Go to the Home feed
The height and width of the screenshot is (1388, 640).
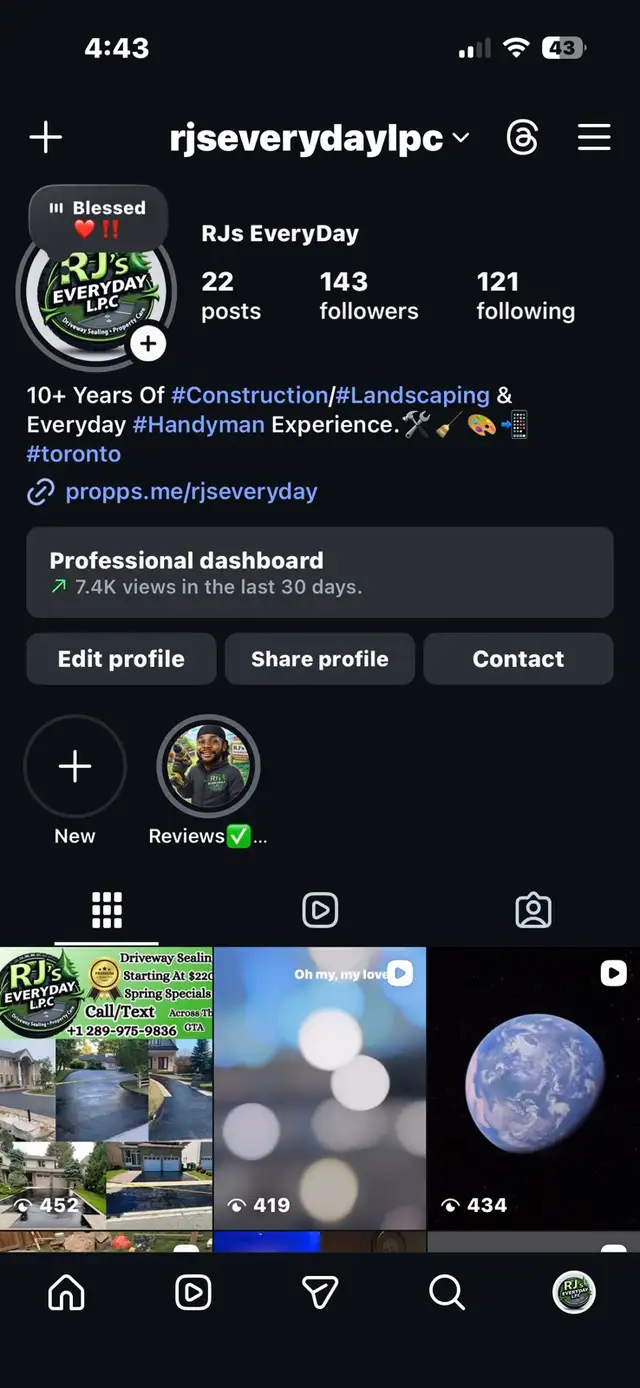pos(67,1293)
